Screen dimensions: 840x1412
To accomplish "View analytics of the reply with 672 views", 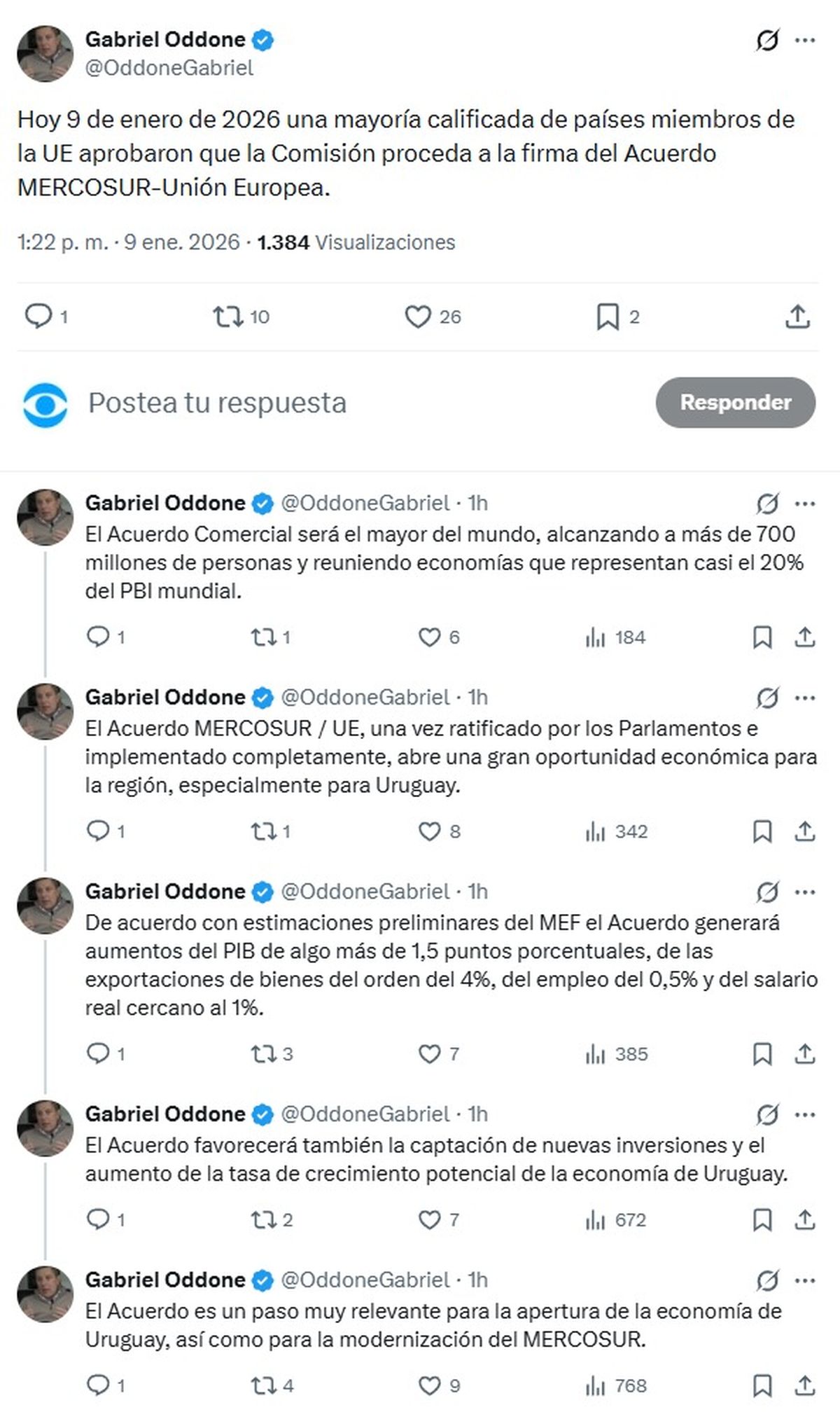I will pyautogui.click(x=595, y=1220).
